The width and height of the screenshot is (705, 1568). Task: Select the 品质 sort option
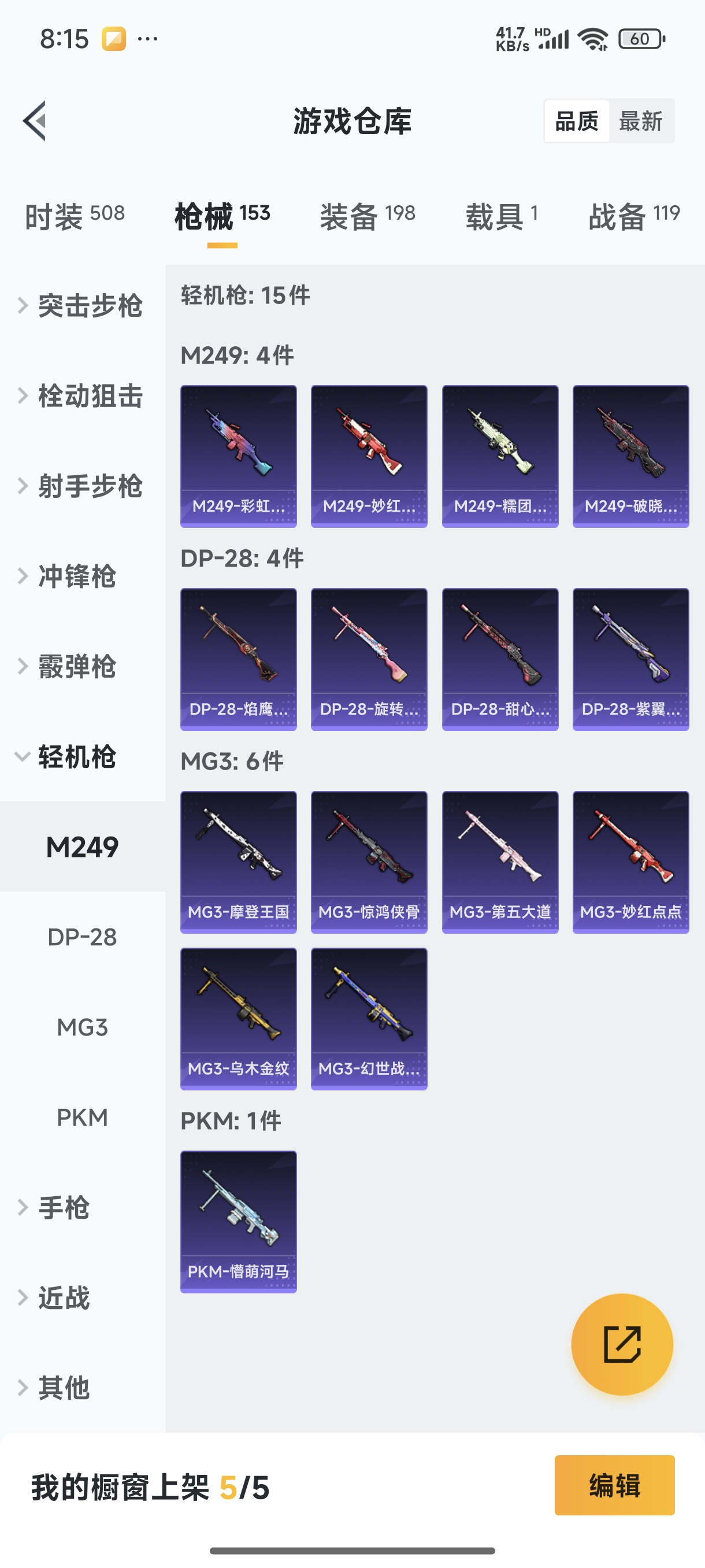coord(576,121)
